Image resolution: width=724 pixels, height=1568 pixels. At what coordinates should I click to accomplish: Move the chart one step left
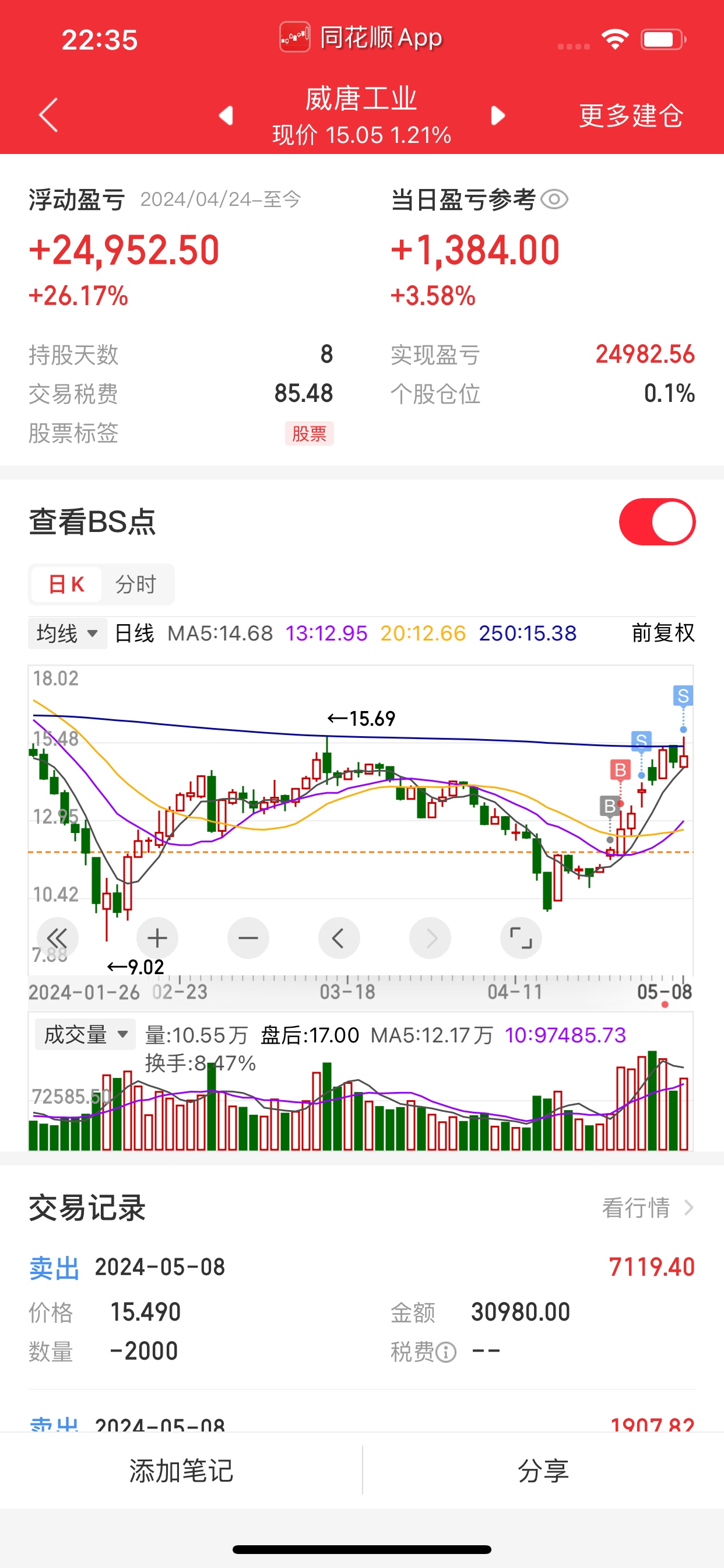(x=339, y=938)
